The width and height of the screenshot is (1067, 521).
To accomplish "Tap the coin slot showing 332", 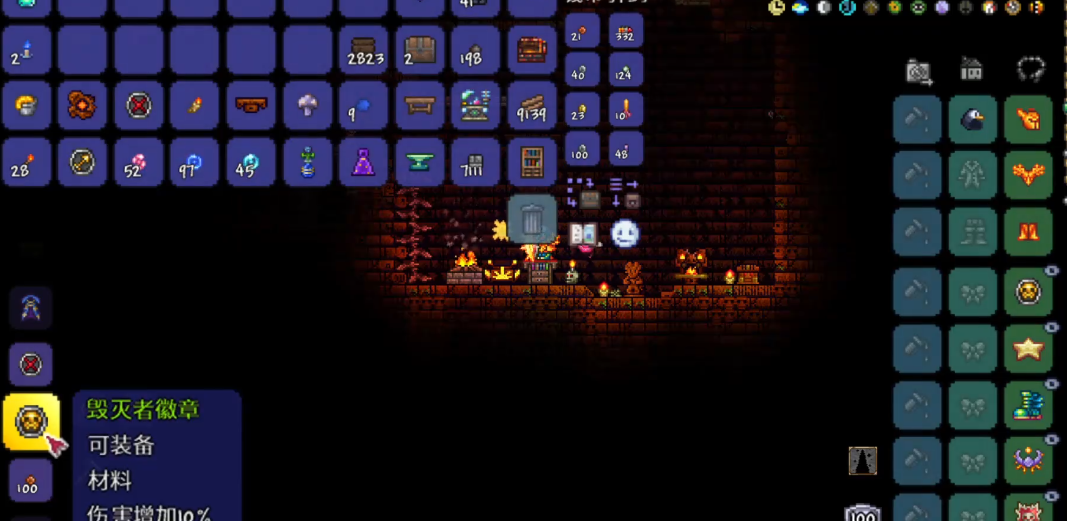I will pyautogui.click(x=626, y=32).
